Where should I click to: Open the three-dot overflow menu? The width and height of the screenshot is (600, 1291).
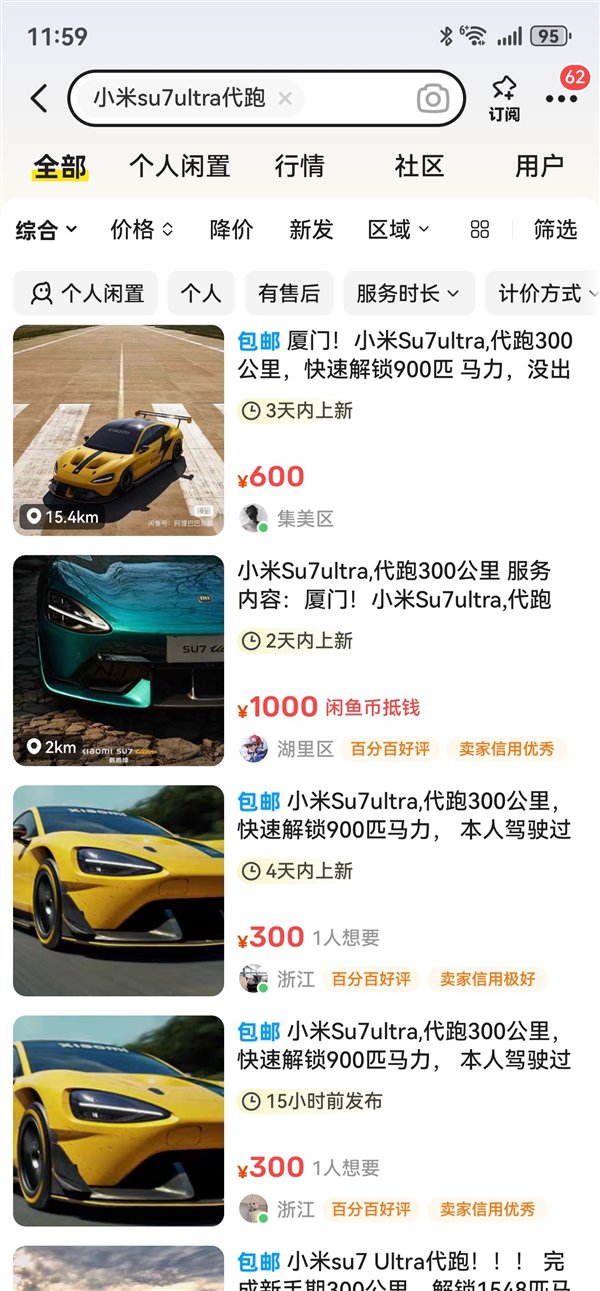(561, 98)
